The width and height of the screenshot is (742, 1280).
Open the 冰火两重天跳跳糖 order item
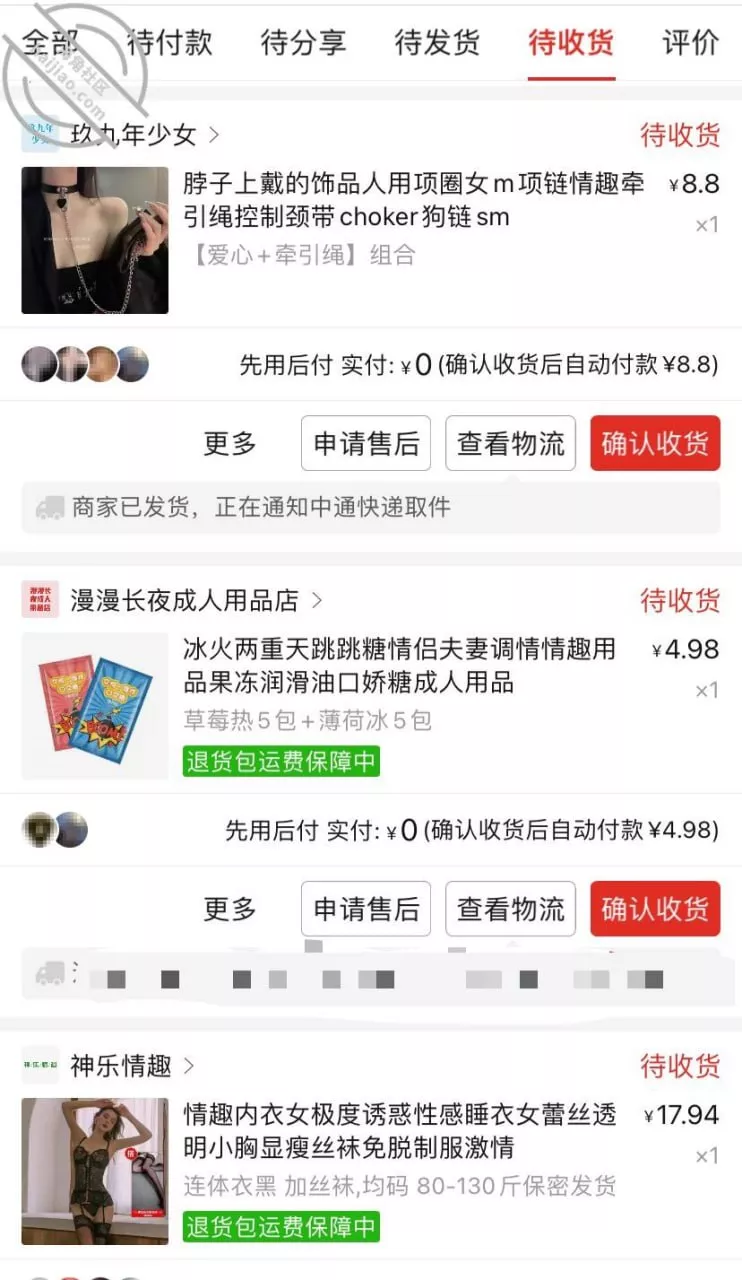point(371,706)
